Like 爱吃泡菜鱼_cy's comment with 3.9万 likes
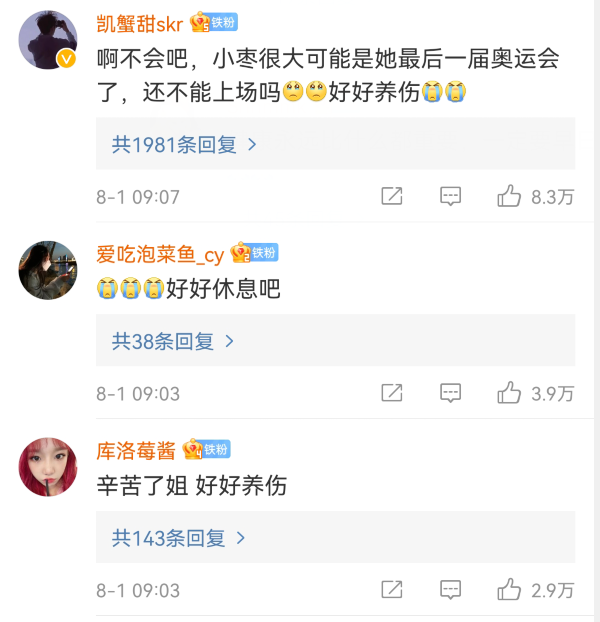Screen dimensions: 600x622 (x=510, y=393)
